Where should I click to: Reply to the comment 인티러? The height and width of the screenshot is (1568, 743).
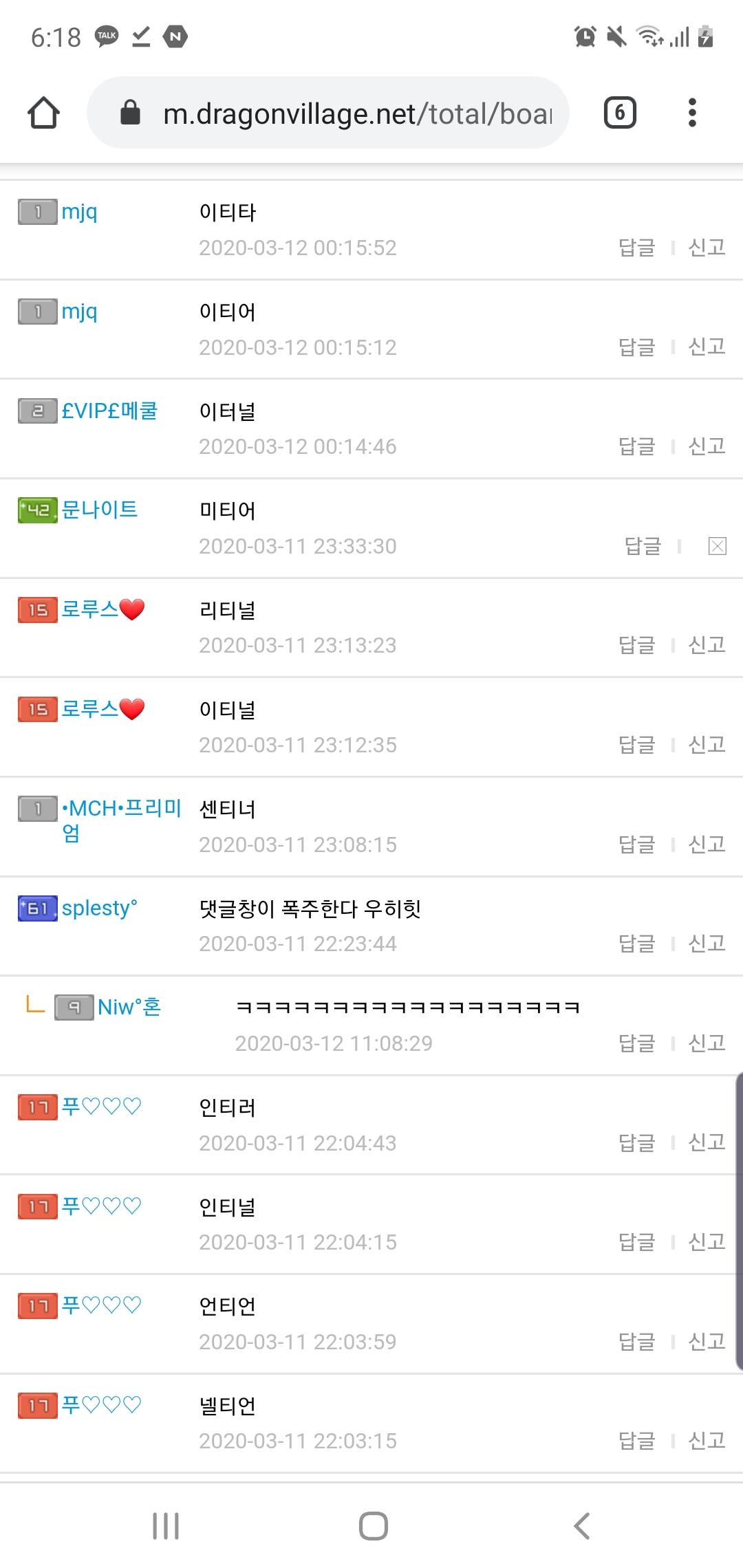636,1143
